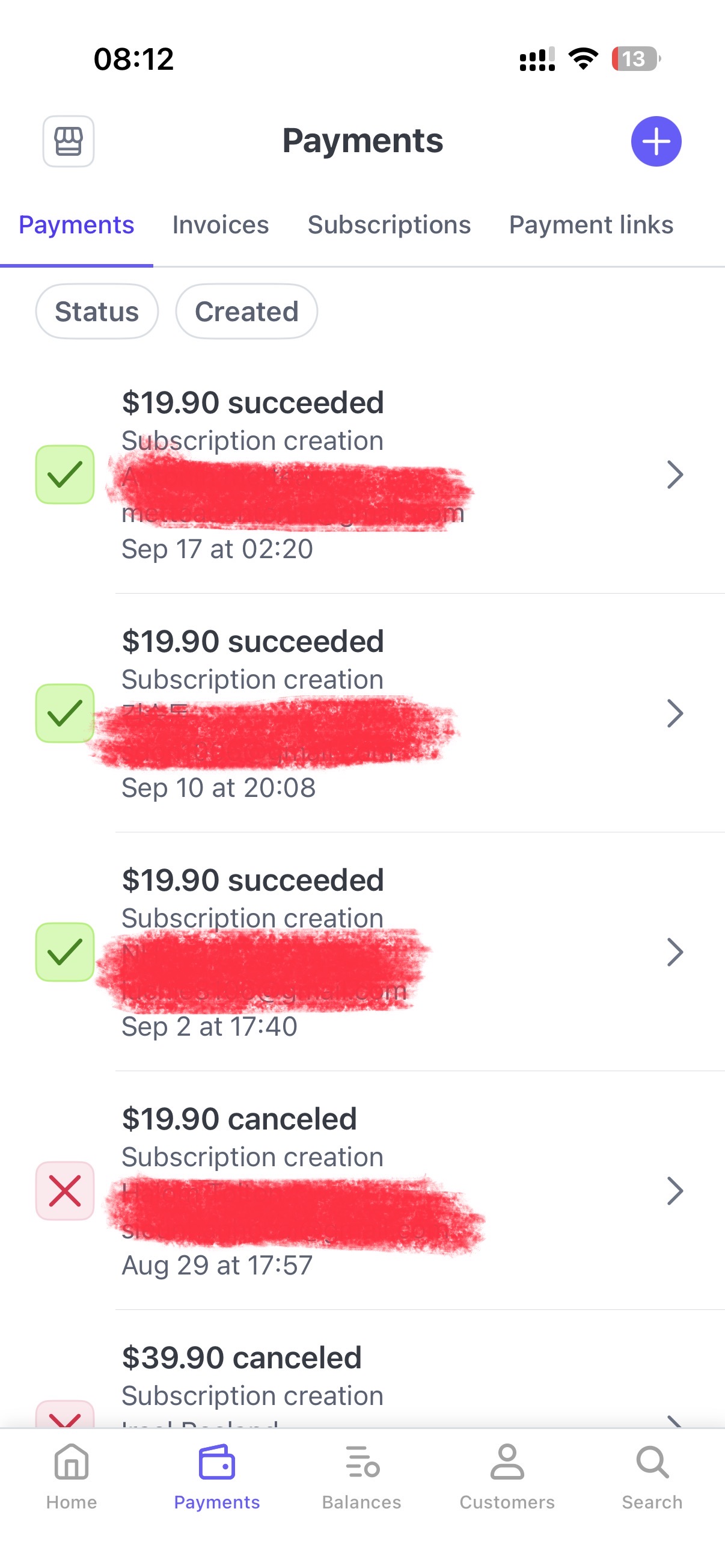The height and width of the screenshot is (1568, 725).
Task: Select the Payments top tab
Action: coord(76,224)
